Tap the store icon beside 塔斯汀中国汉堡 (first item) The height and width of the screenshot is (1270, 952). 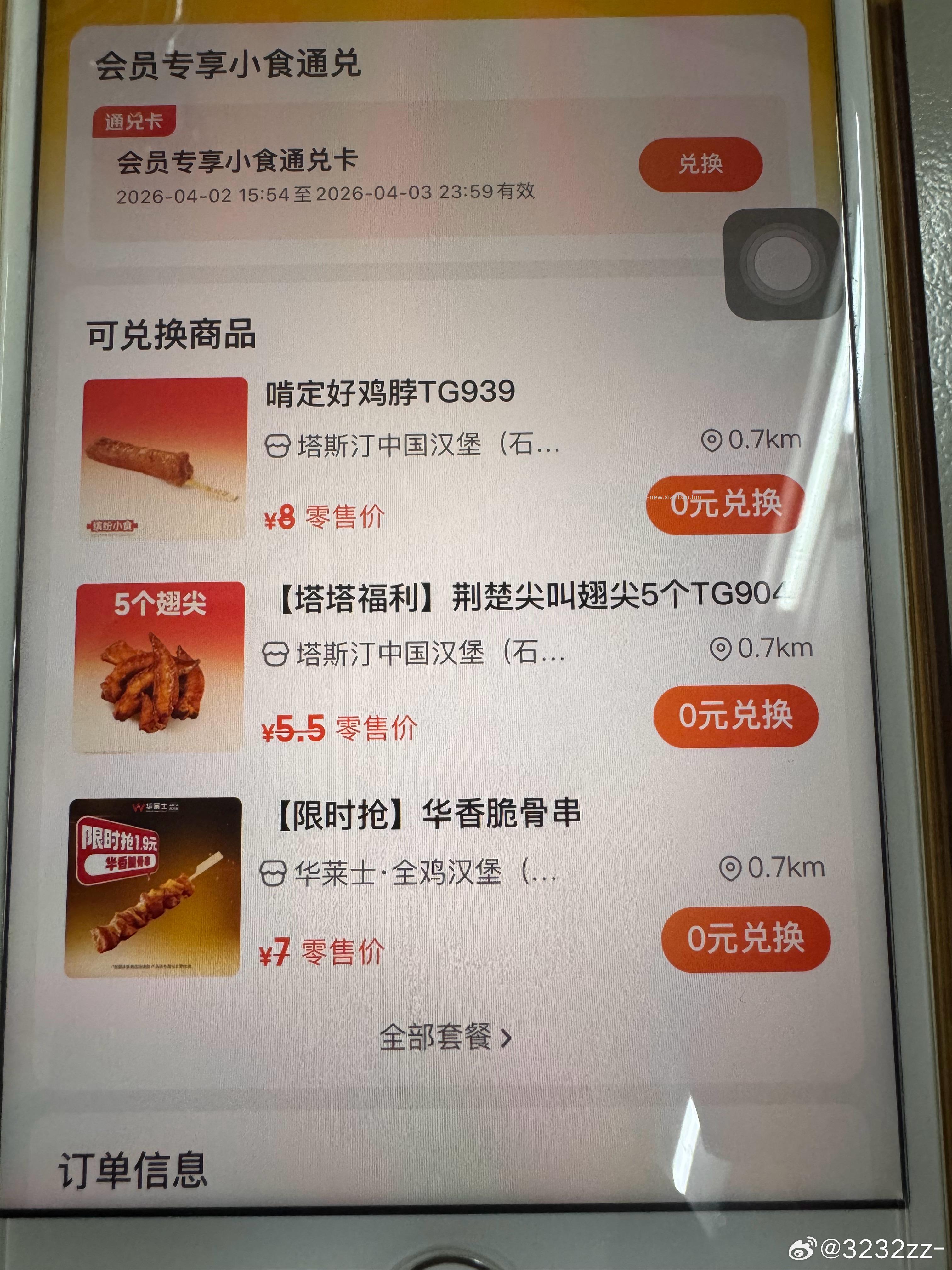point(278,445)
